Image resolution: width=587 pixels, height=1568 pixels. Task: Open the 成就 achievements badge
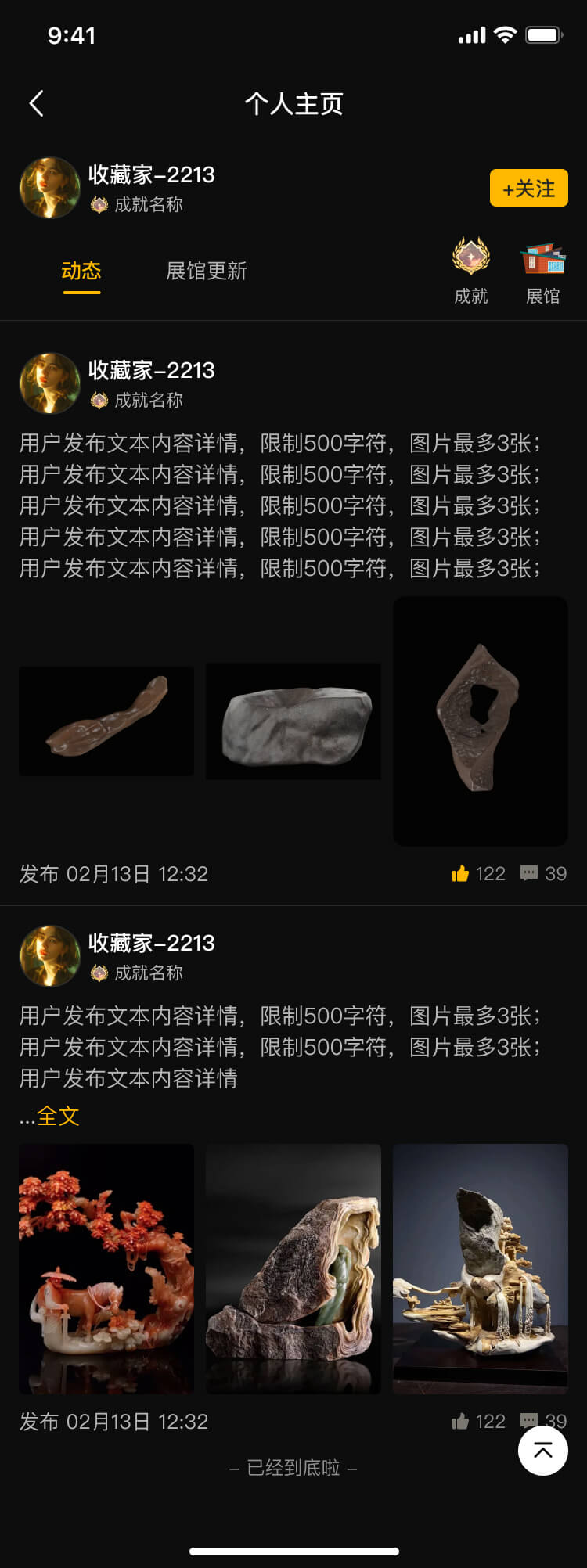pyautogui.click(x=471, y=270)
